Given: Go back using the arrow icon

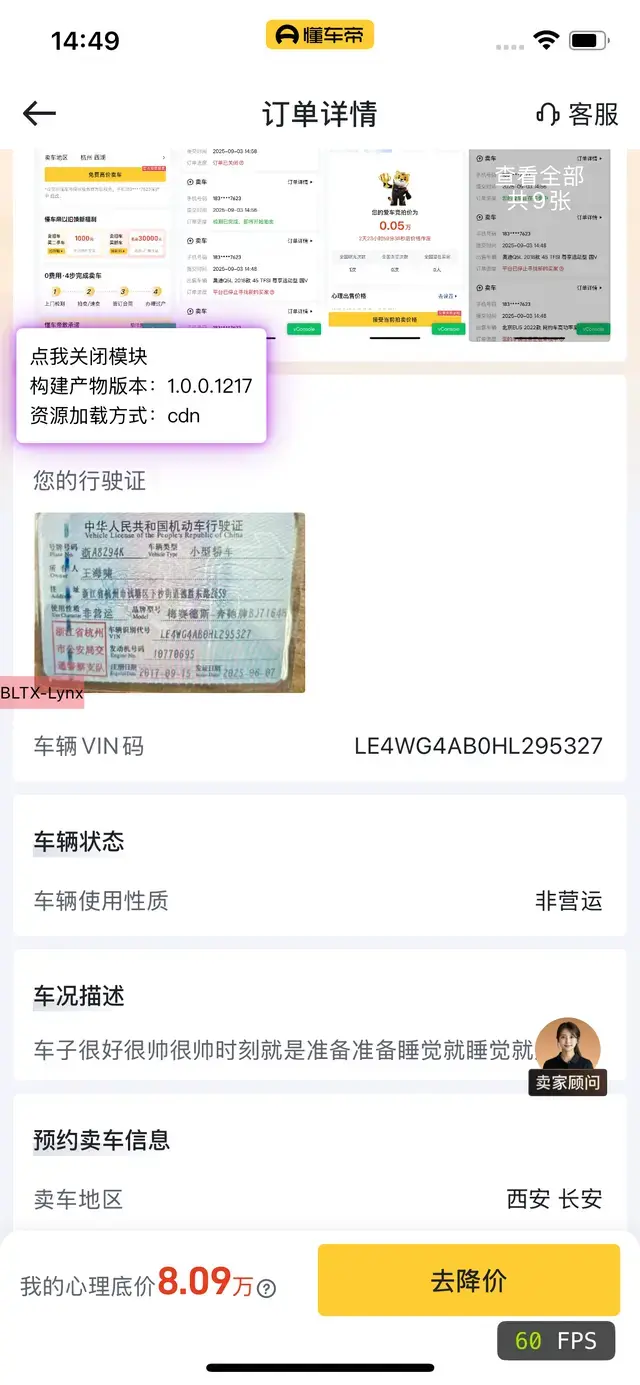Looking at the screenshot, I should tap(39, 114).
